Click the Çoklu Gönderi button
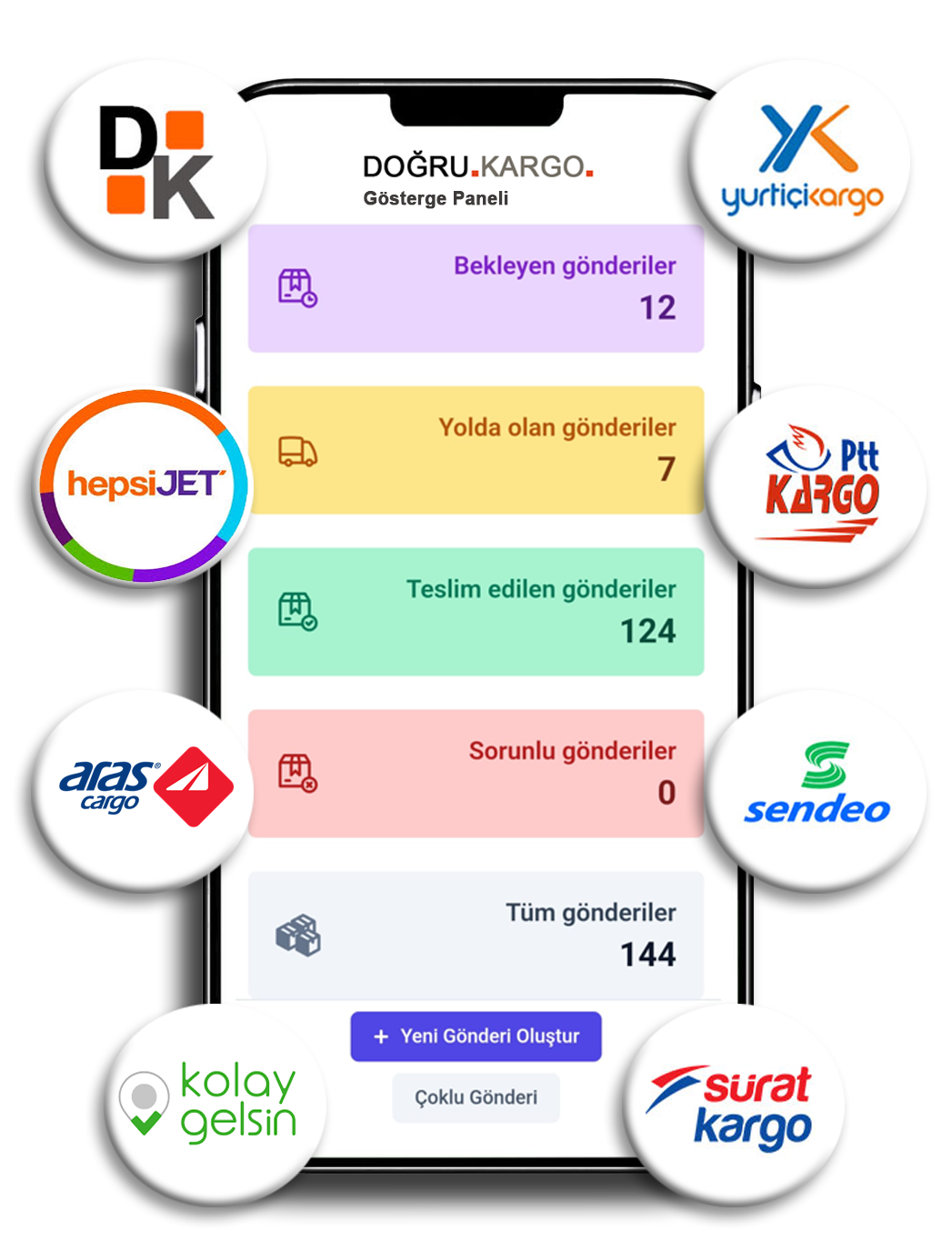This screenshot has width=952, height=1241. 476,1098
